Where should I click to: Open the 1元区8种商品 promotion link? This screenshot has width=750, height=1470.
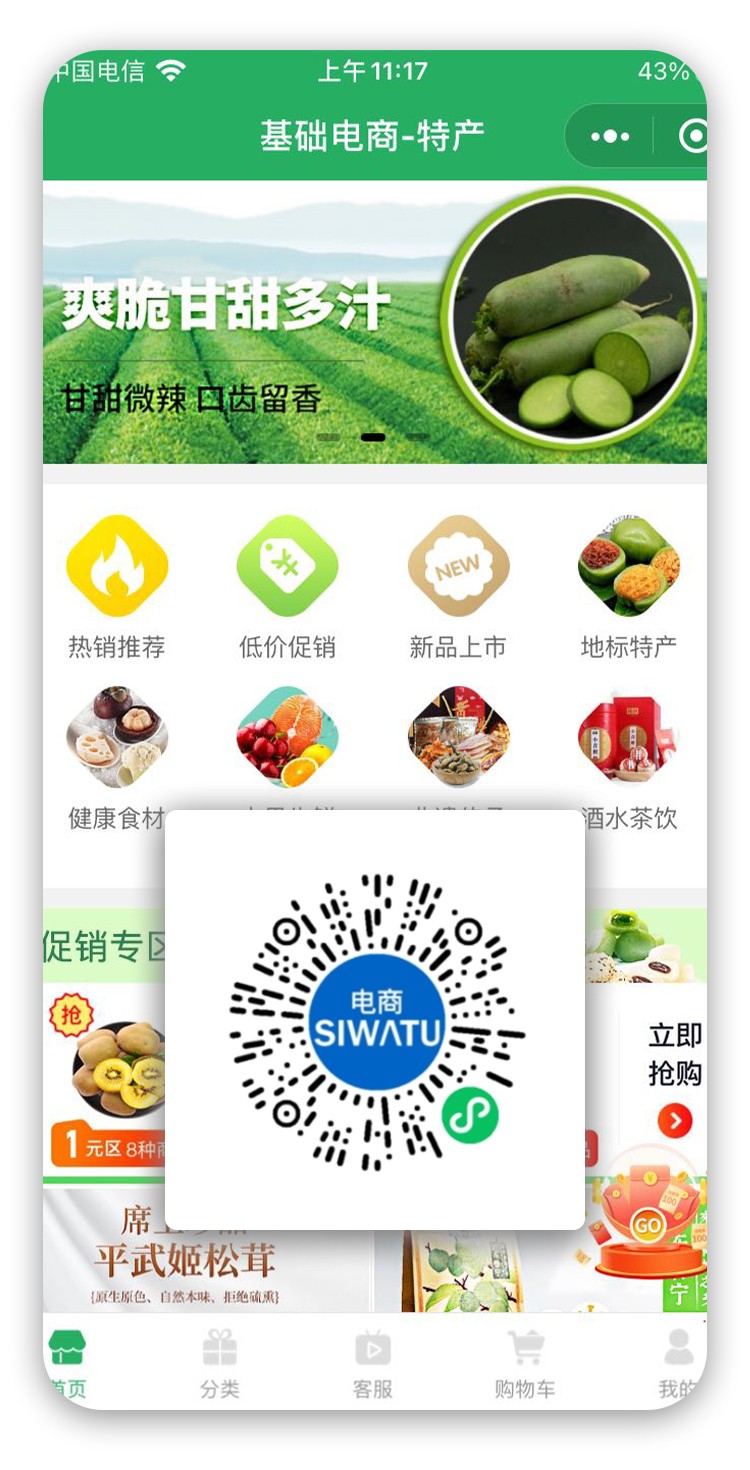click(x=105, y=1143)
